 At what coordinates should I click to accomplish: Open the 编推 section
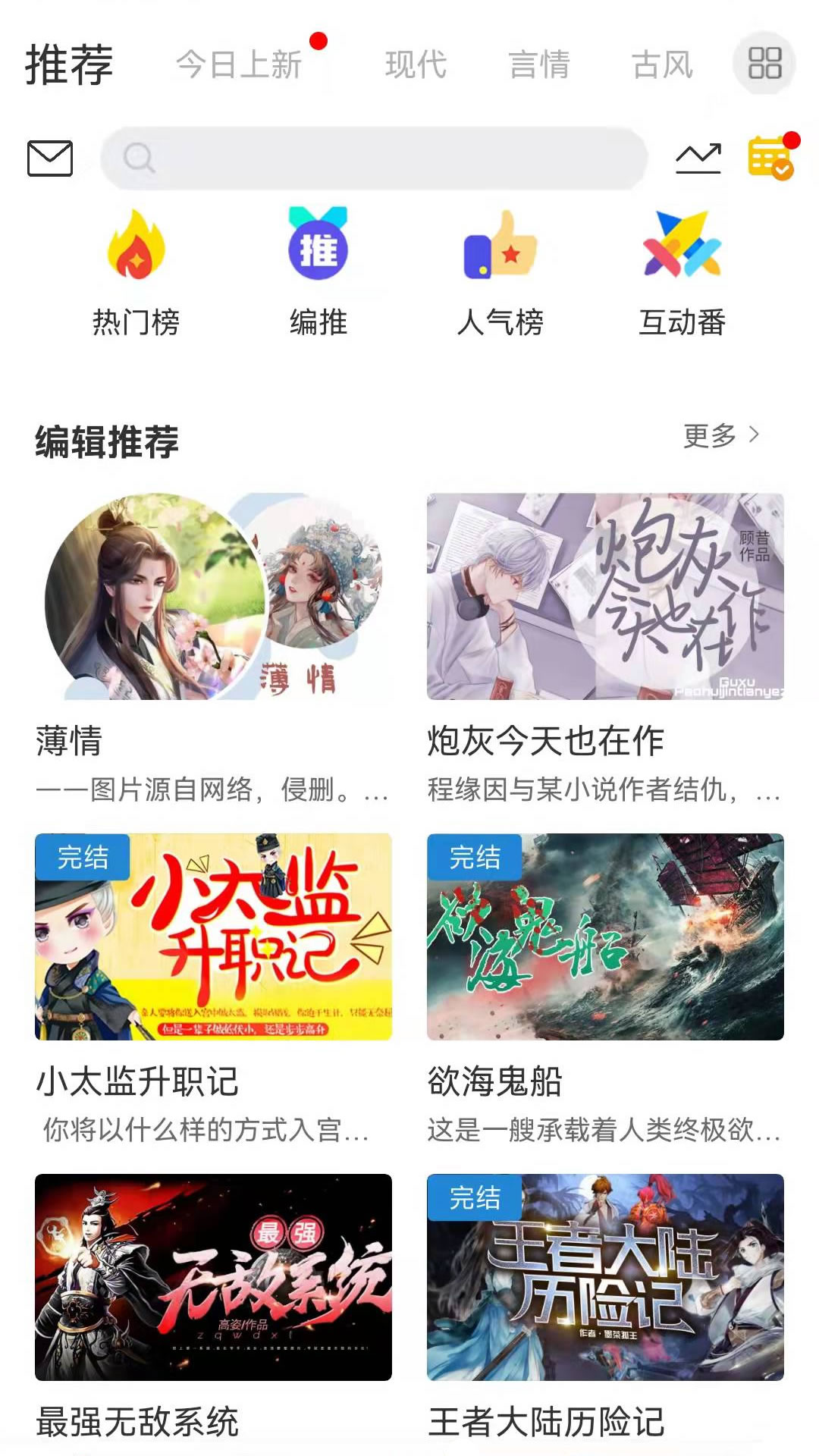point(318,273)
